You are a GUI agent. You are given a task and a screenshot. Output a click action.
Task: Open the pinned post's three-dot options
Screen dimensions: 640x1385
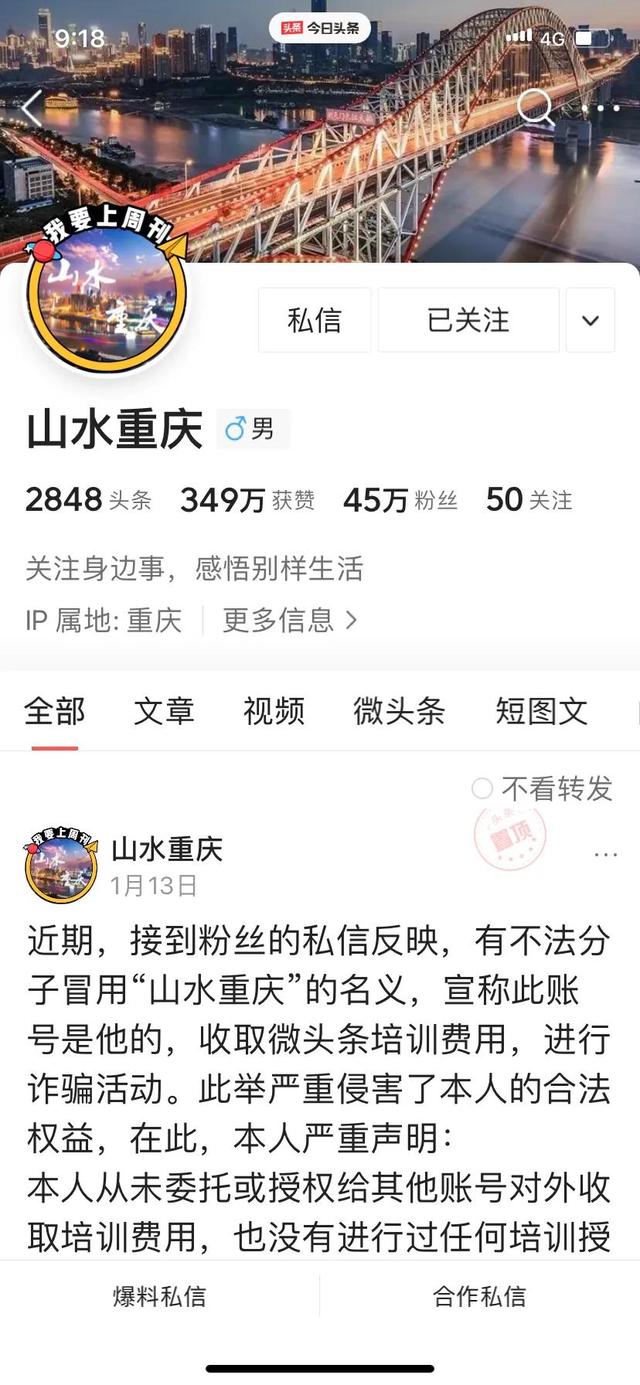click(606, 855)
